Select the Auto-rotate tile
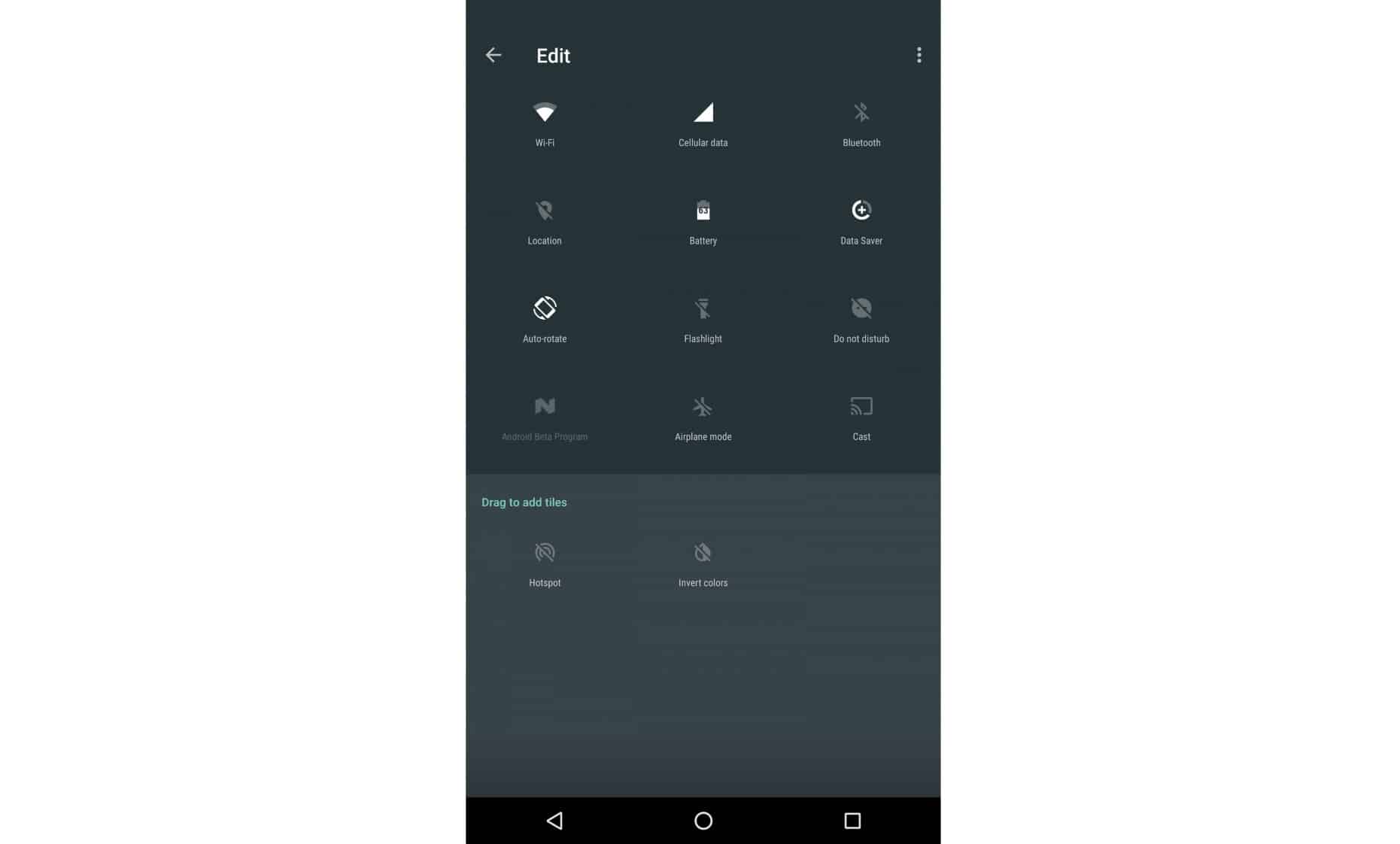Screen dimensions: 1400x844 [x=545, y=319]
